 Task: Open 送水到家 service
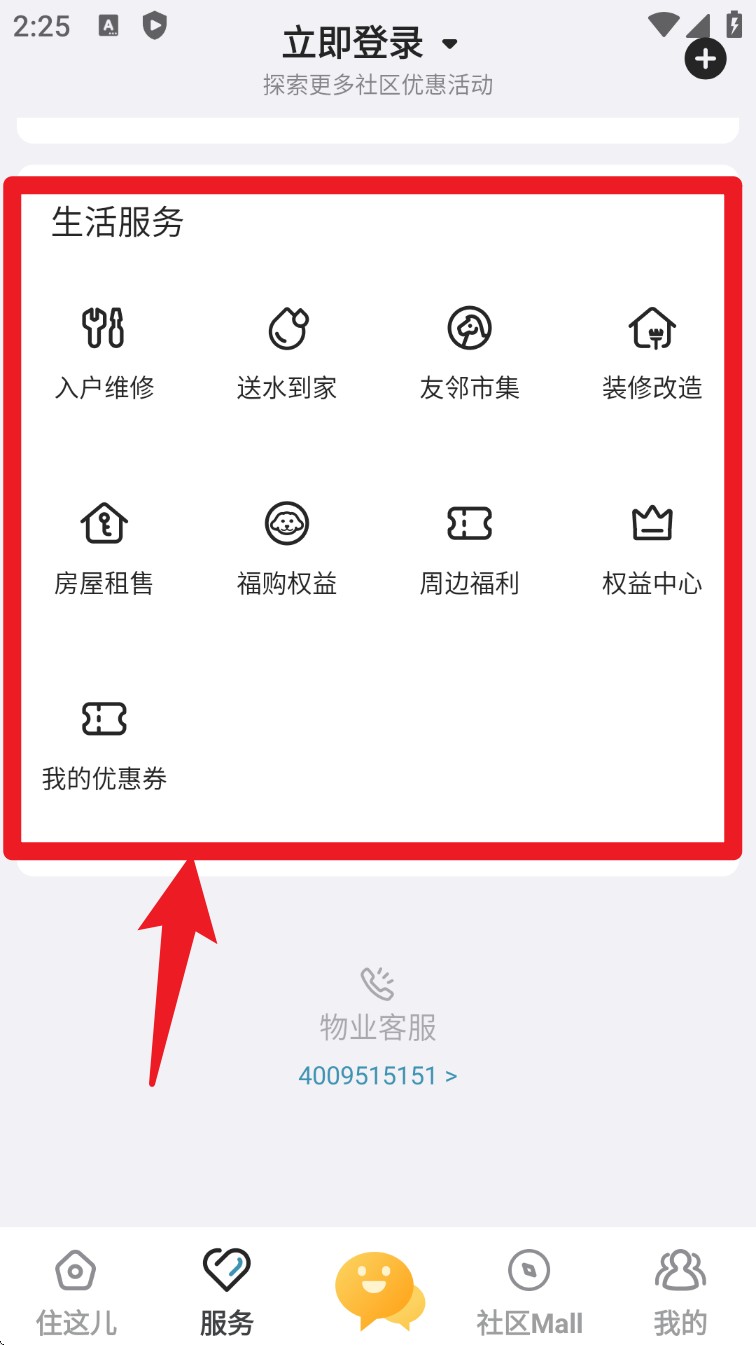[x=287, y=352]
